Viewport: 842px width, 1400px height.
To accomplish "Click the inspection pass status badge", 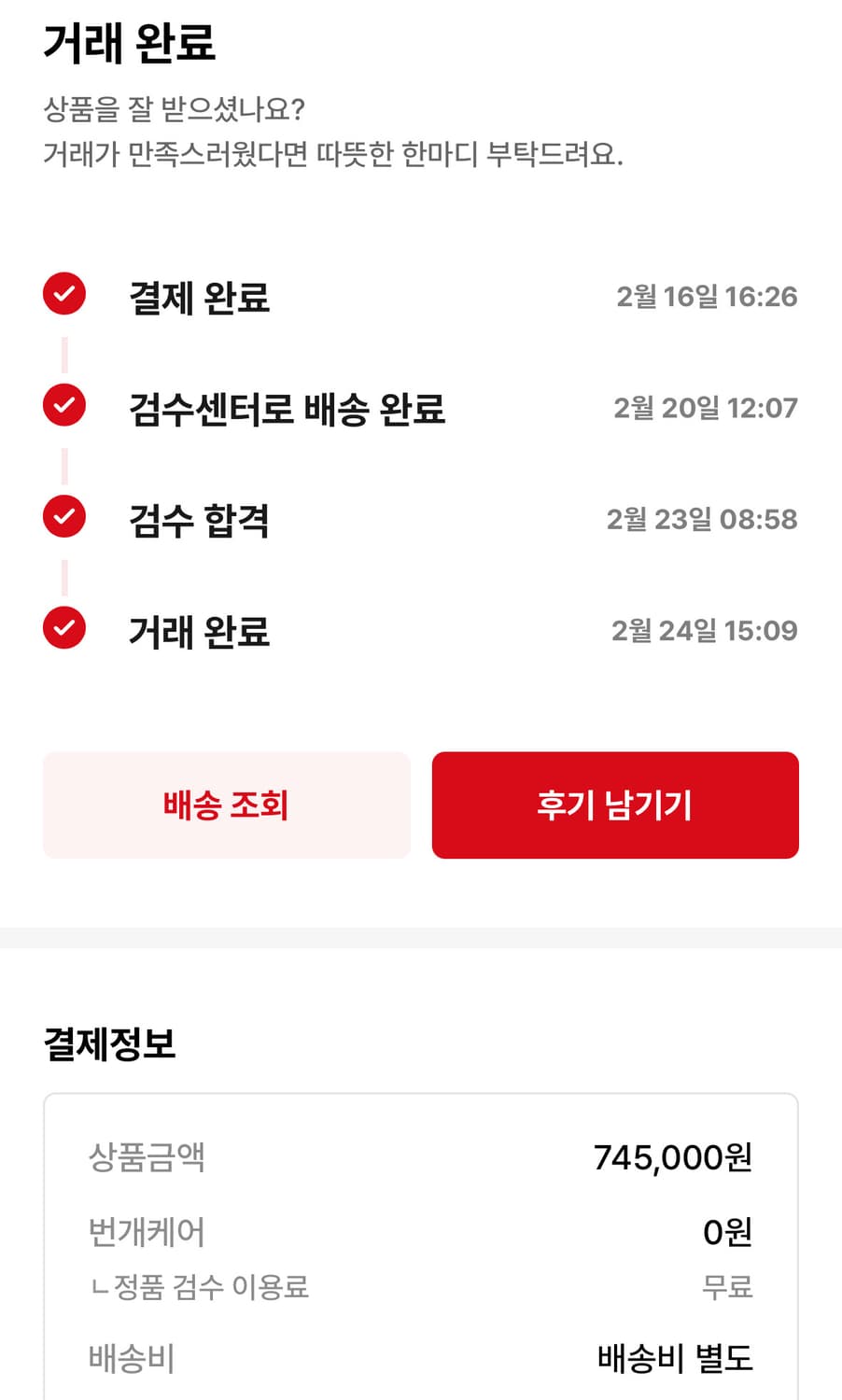I will pos(63,516).
